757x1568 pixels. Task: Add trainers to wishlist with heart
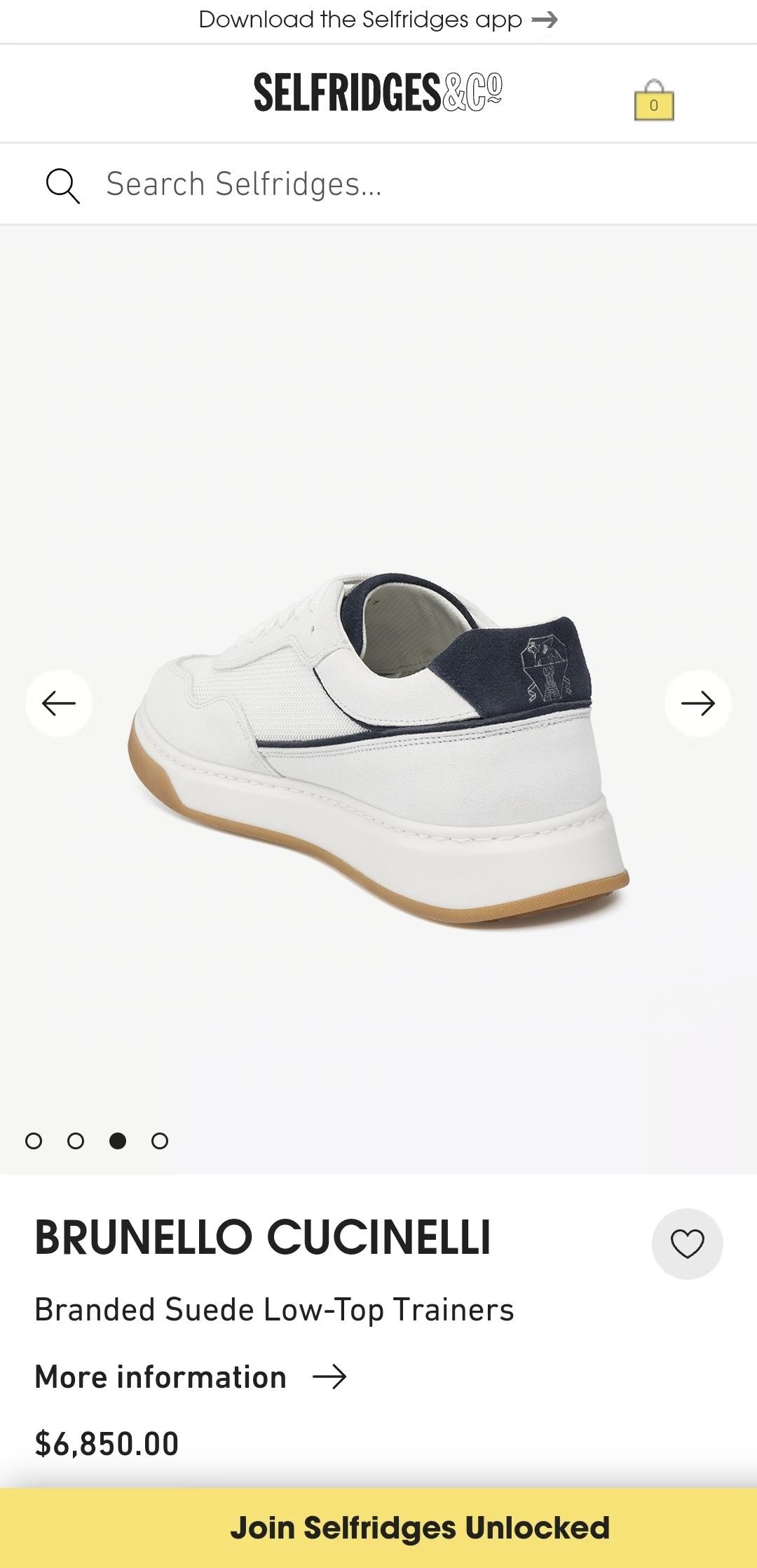[687, 1243]
